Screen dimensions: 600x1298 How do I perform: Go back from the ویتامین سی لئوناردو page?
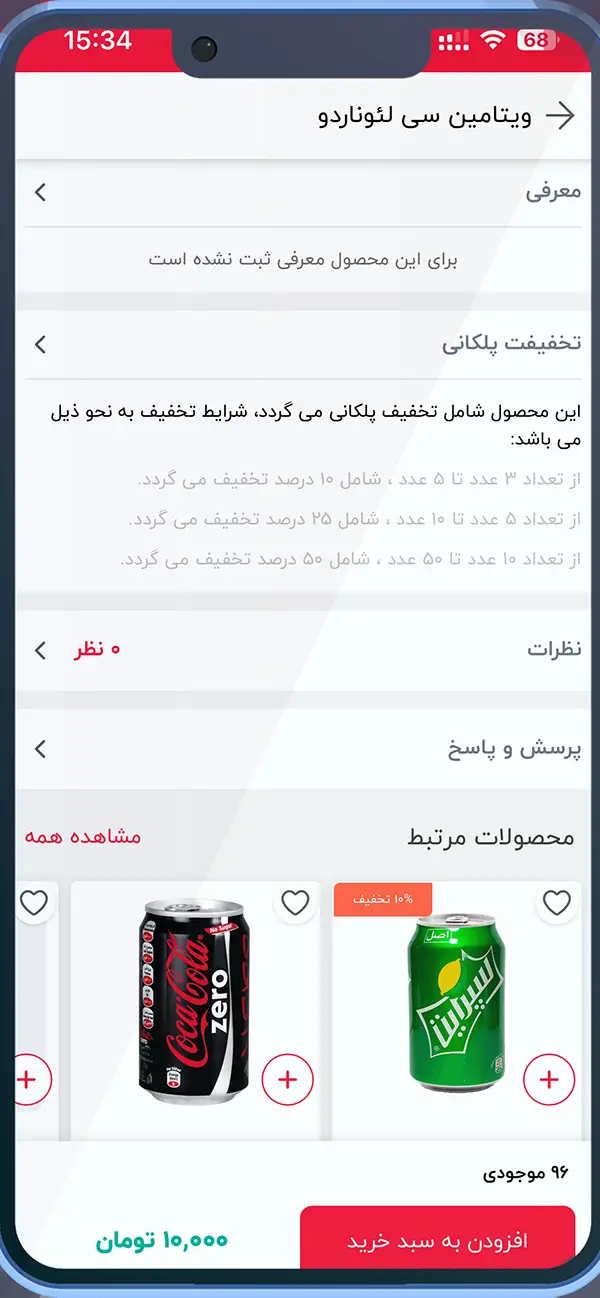pyautogui.click(x=560, y=117)
